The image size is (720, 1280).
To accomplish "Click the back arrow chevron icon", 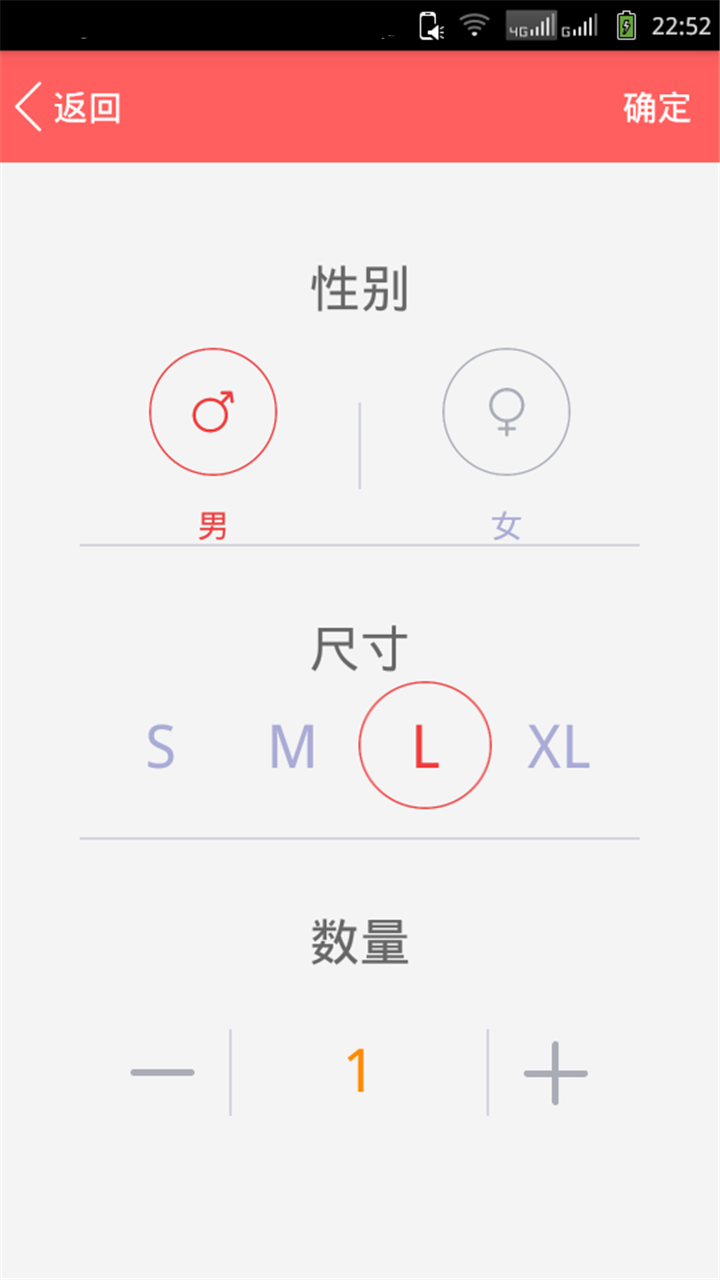I will [x=28, y=107].
